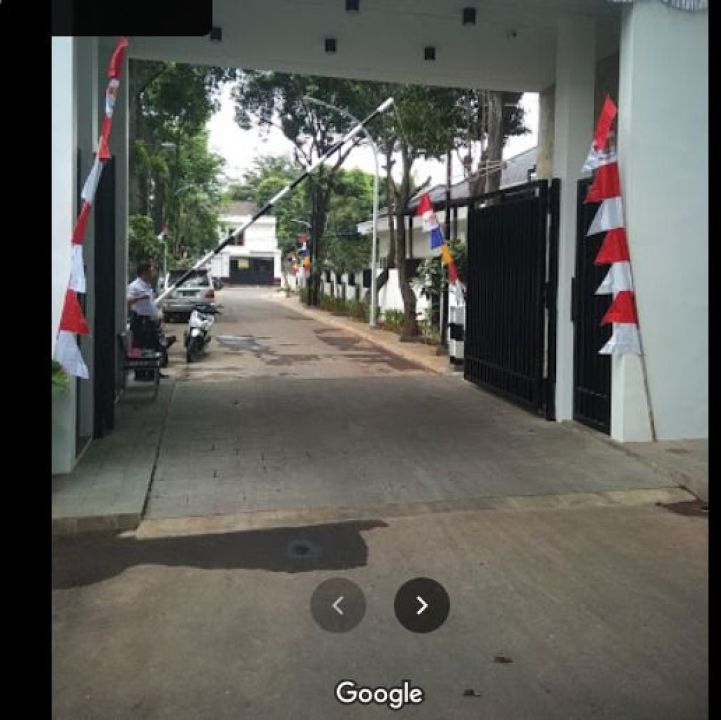The width and height of the screenshot is (721, 720).
Task: Advance to the next photo
Action: tap(421, 605)
